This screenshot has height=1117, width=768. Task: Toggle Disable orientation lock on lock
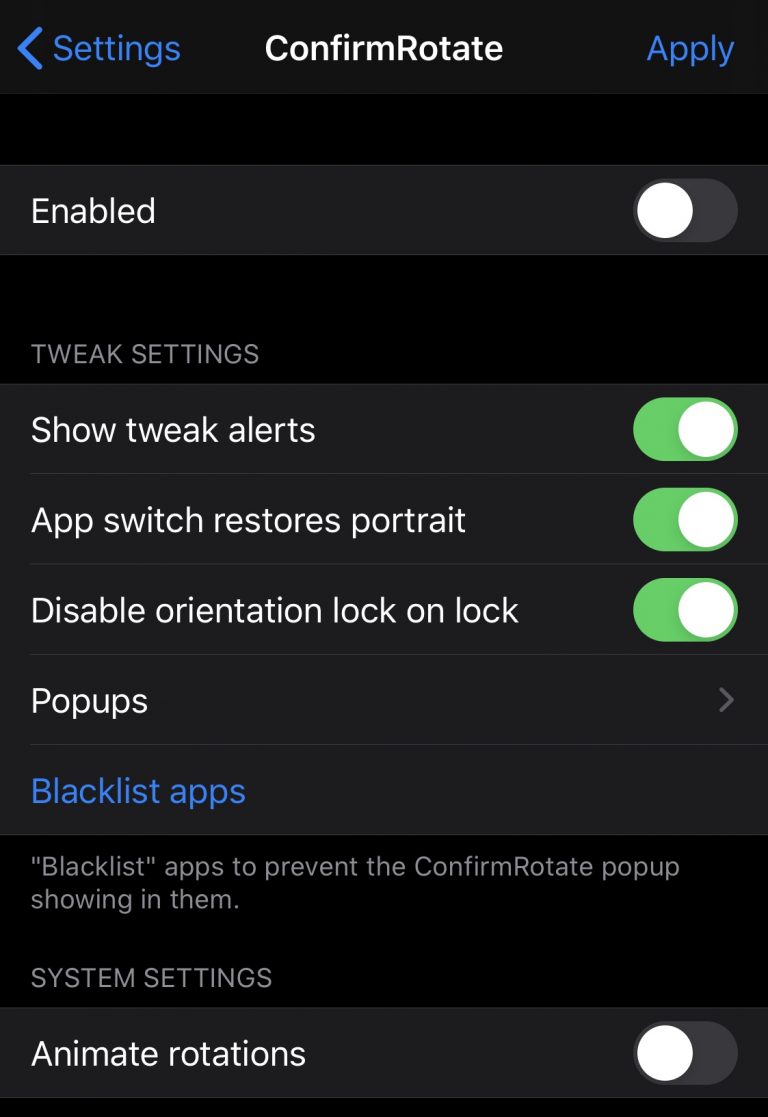click(x=685, y=610)
